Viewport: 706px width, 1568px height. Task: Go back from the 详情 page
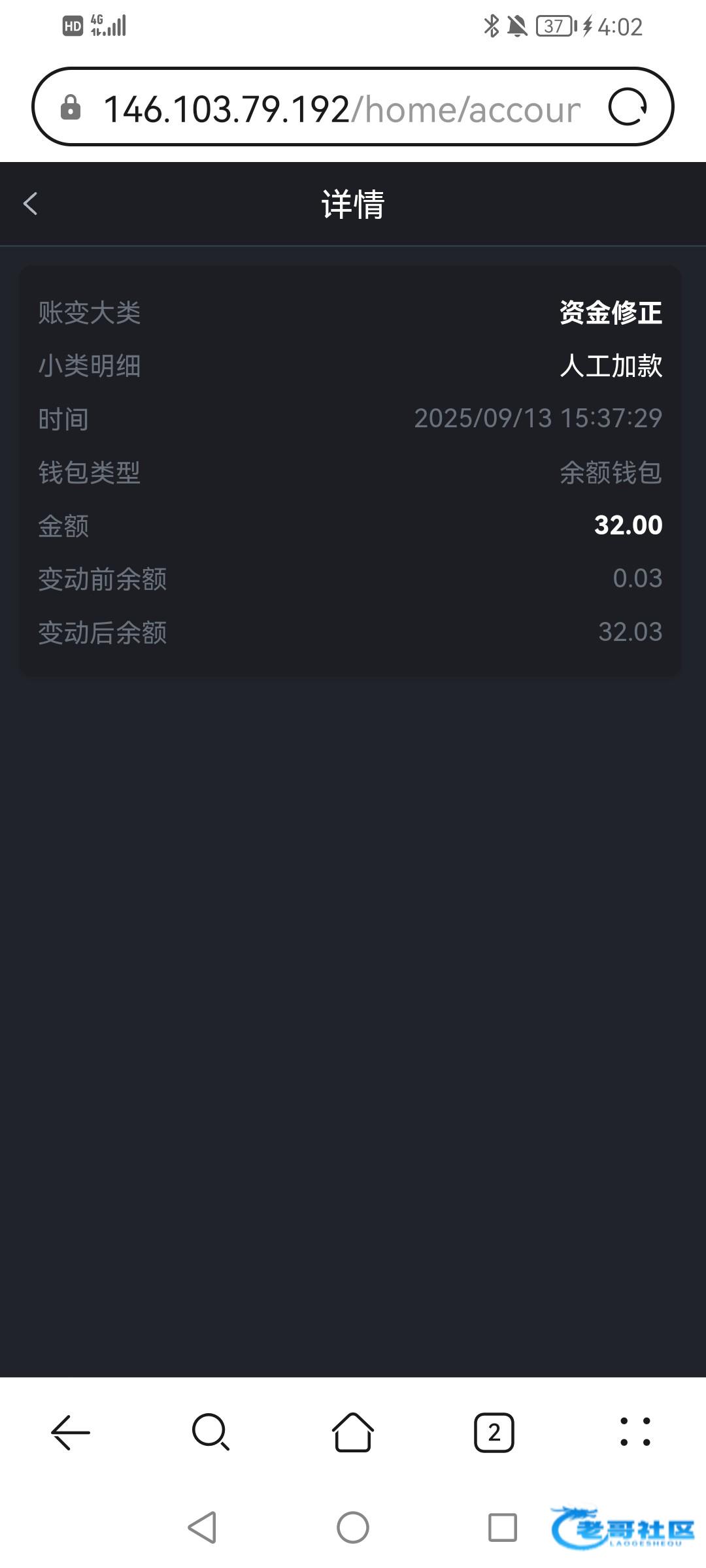(x=30, y=204)
